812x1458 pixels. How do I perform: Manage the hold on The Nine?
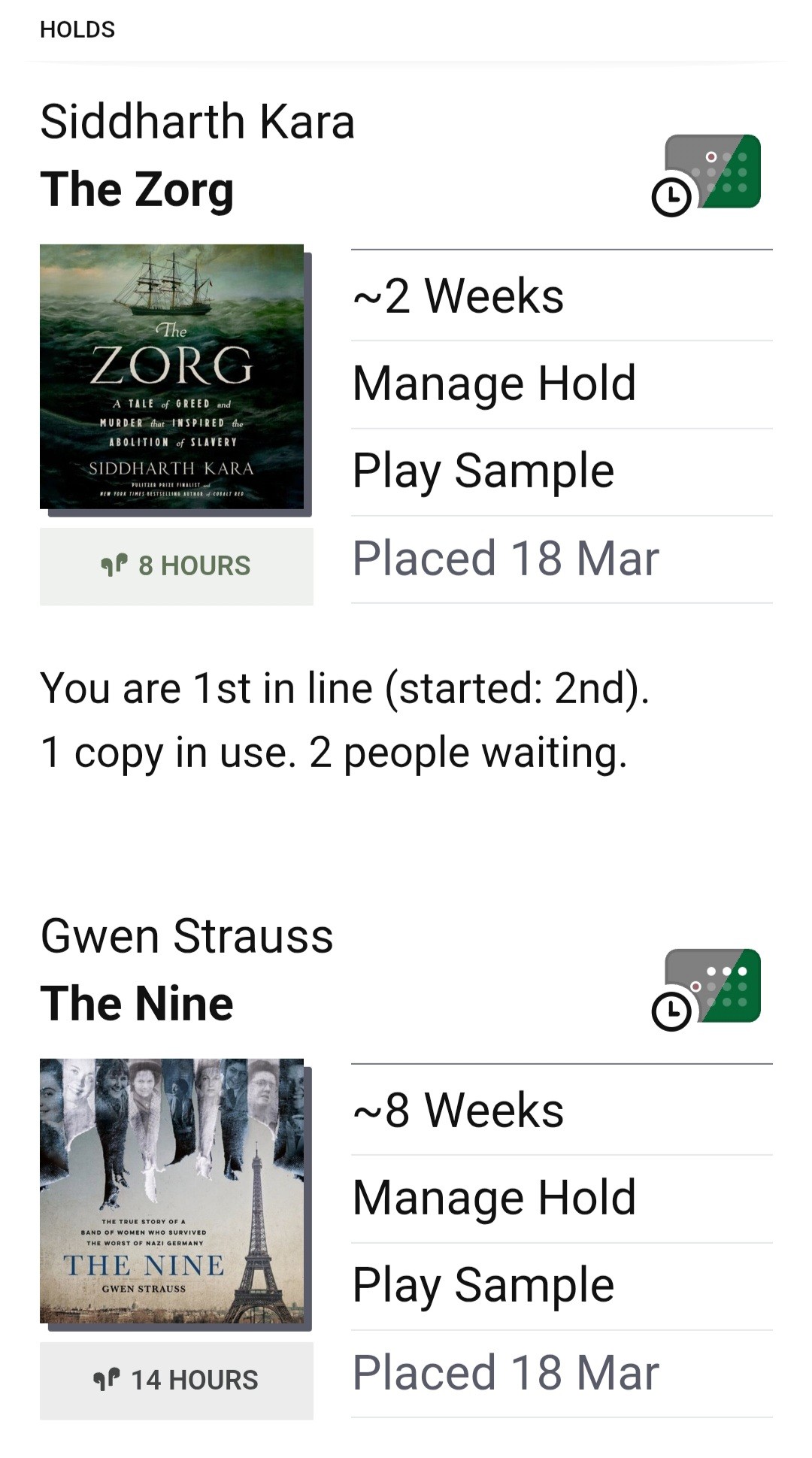(494, 1198)
